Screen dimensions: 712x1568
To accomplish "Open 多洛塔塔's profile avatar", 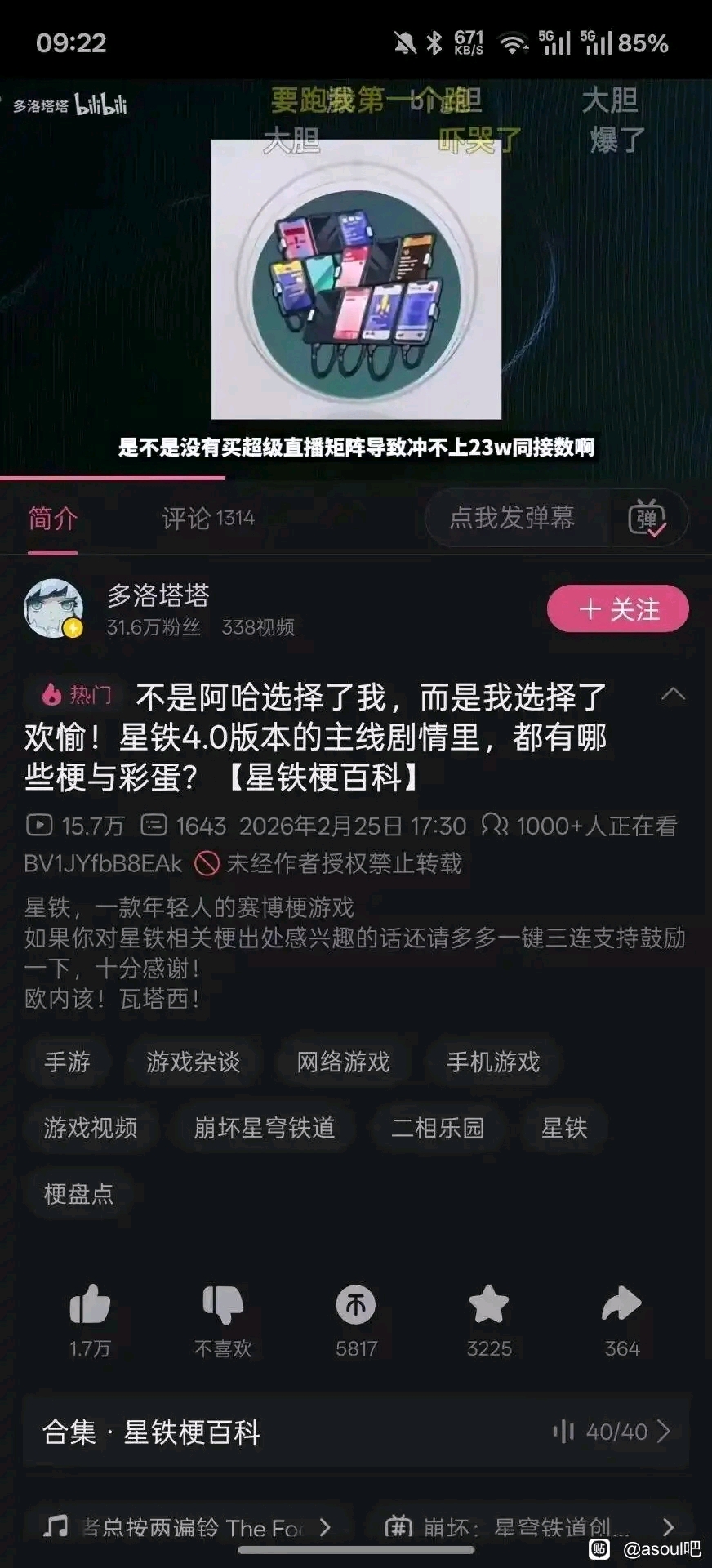I will click(x=54, y=608).
